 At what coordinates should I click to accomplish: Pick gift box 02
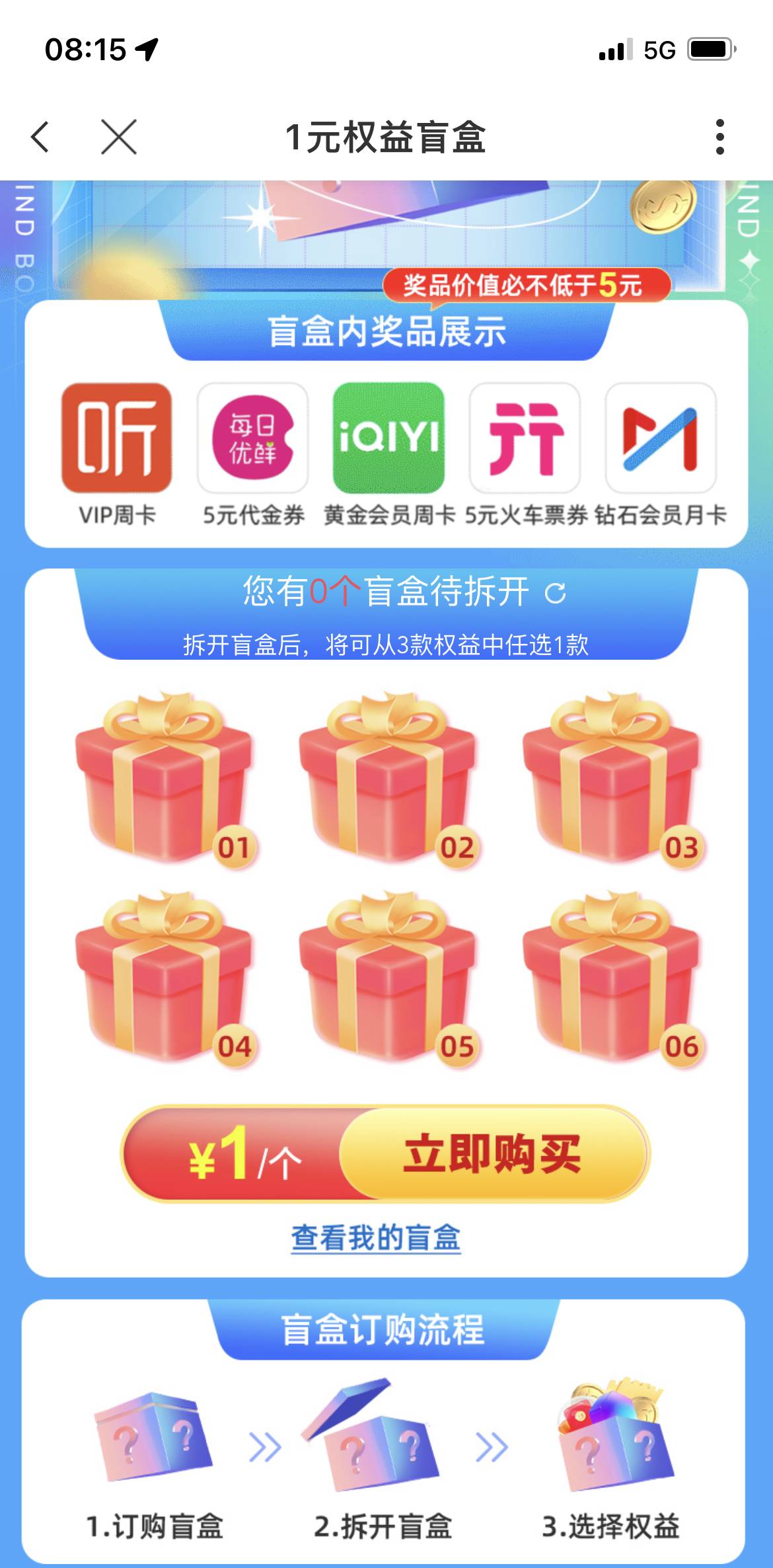coord(387,780)
